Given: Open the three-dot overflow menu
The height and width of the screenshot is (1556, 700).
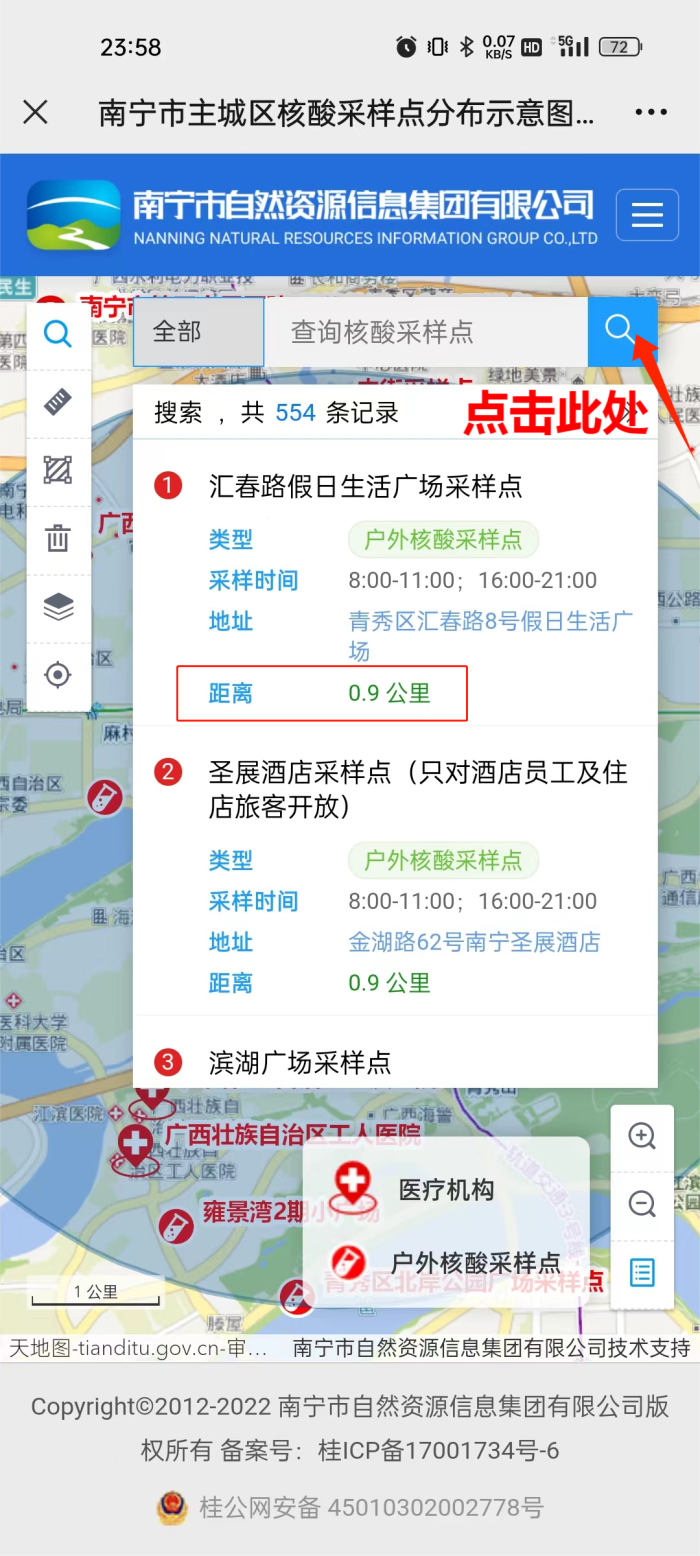Looking at the screenshot, I should 651,112.
